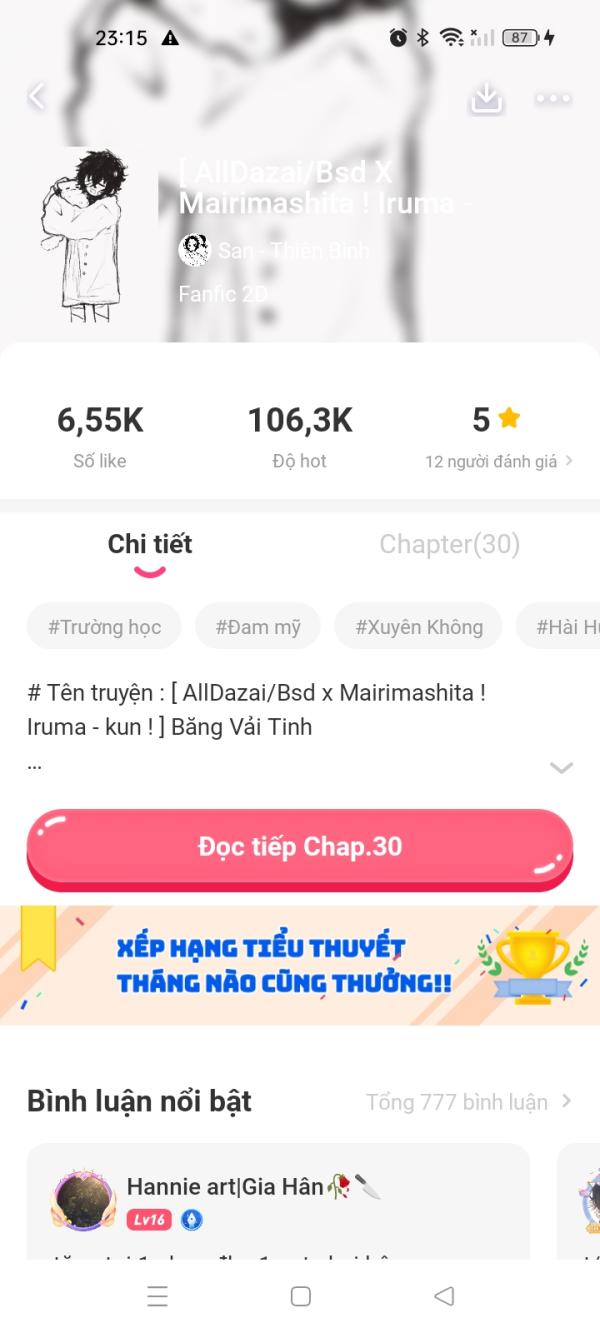Open recent apps from navigation bar
Image resolution: width=600 pixels, height=1333 pixels.
click(x=157, y=1297)
